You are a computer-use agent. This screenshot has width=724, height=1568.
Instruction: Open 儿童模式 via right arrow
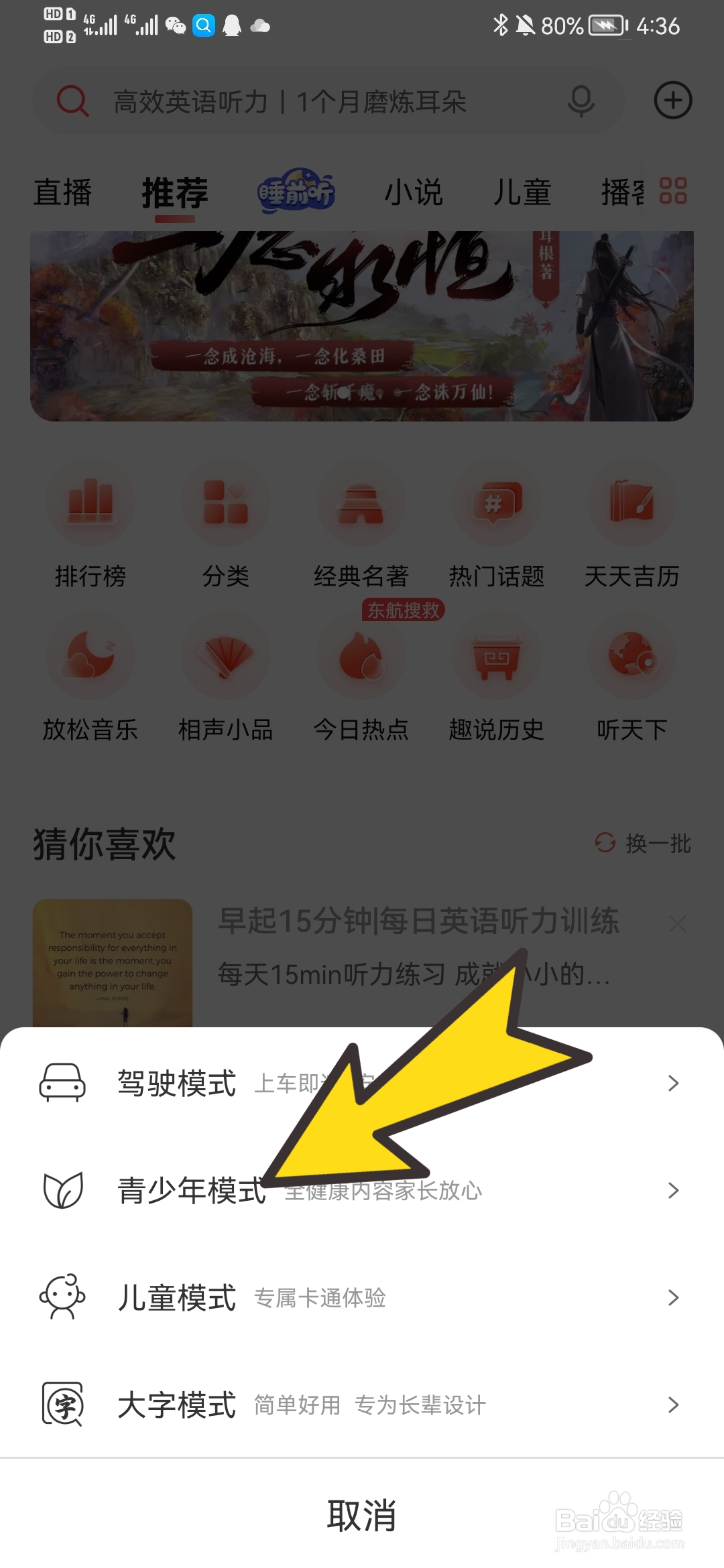tap(674, 1297)
